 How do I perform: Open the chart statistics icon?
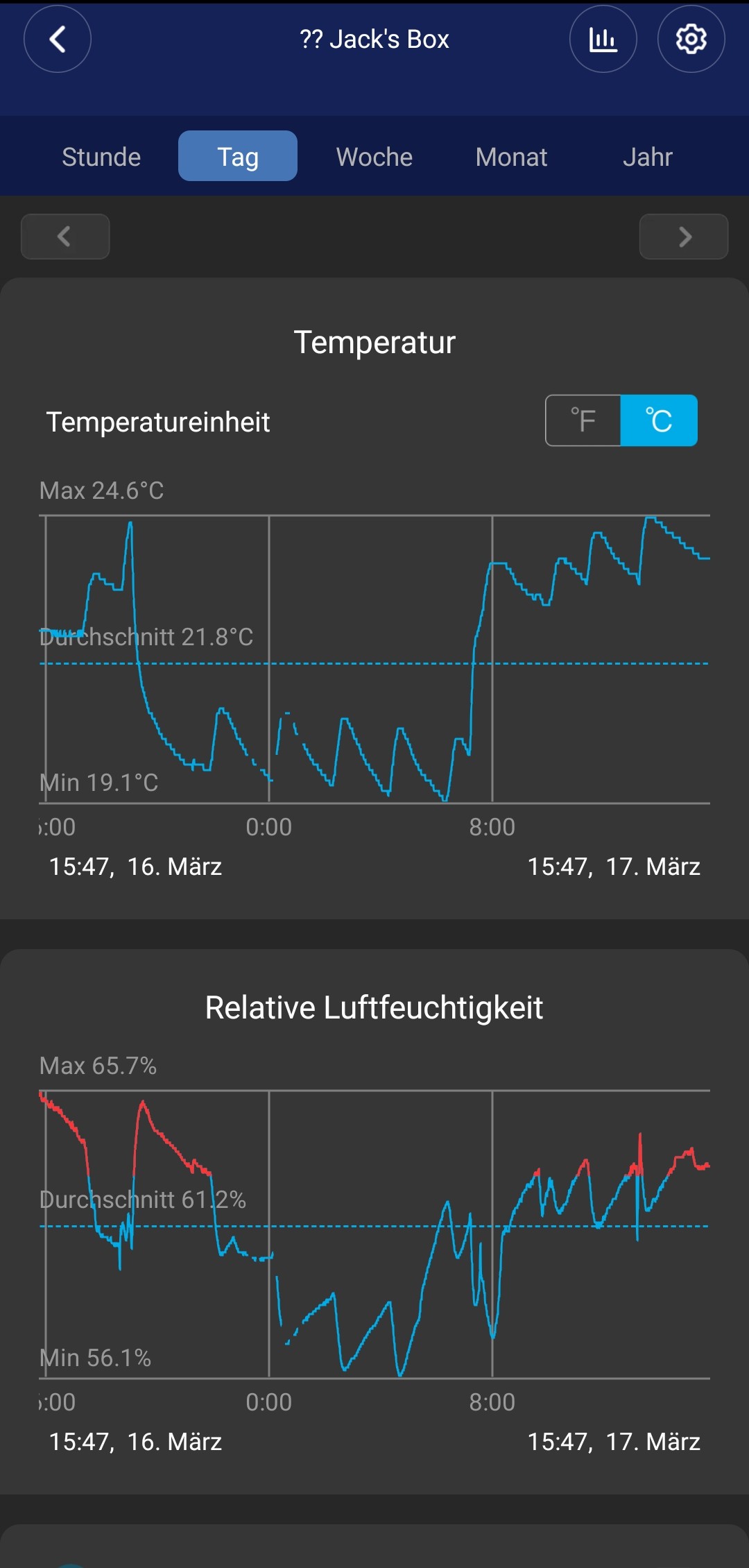coord(603,40)
